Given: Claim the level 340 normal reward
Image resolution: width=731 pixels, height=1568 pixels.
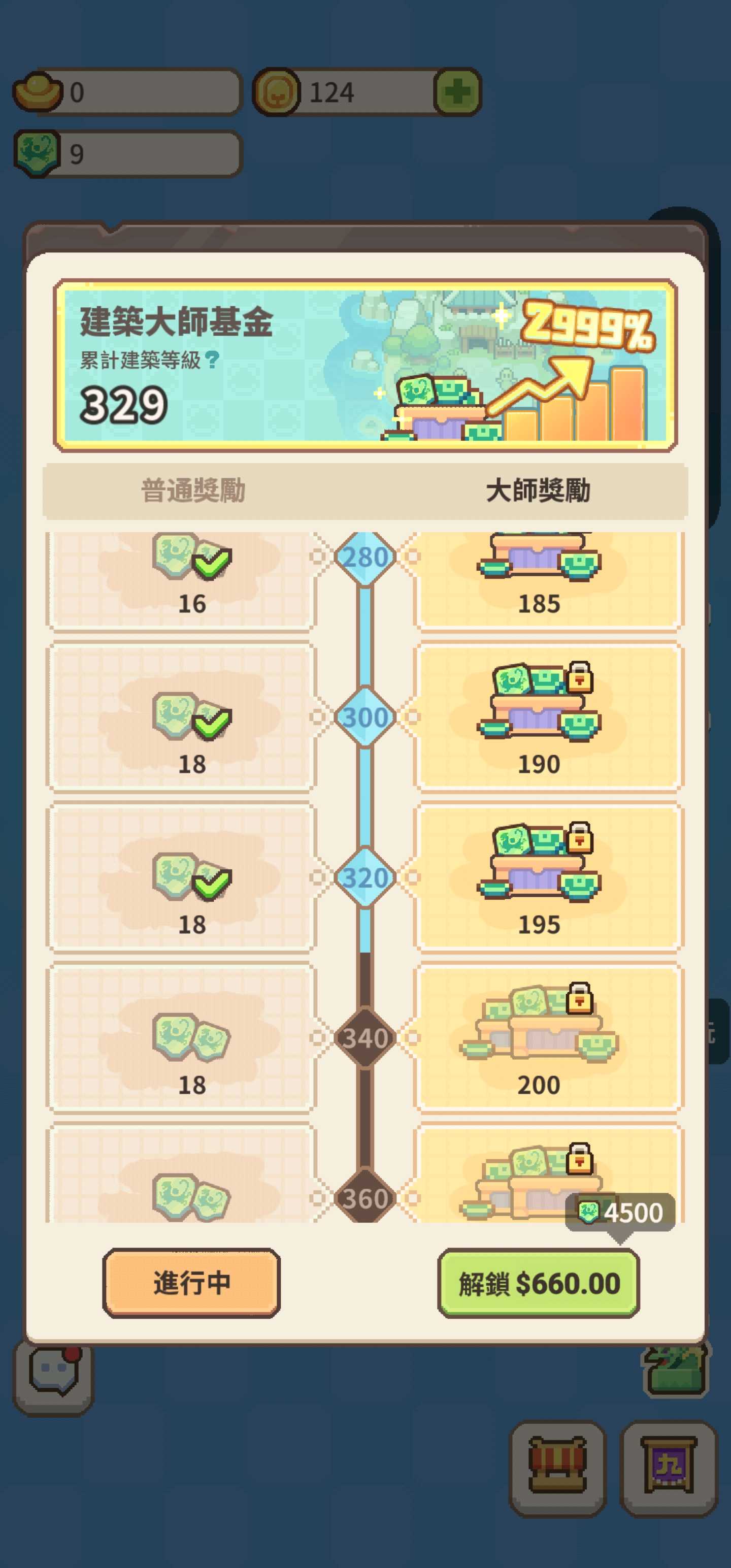Looking at the screenshot, I should coord(181,1038).
